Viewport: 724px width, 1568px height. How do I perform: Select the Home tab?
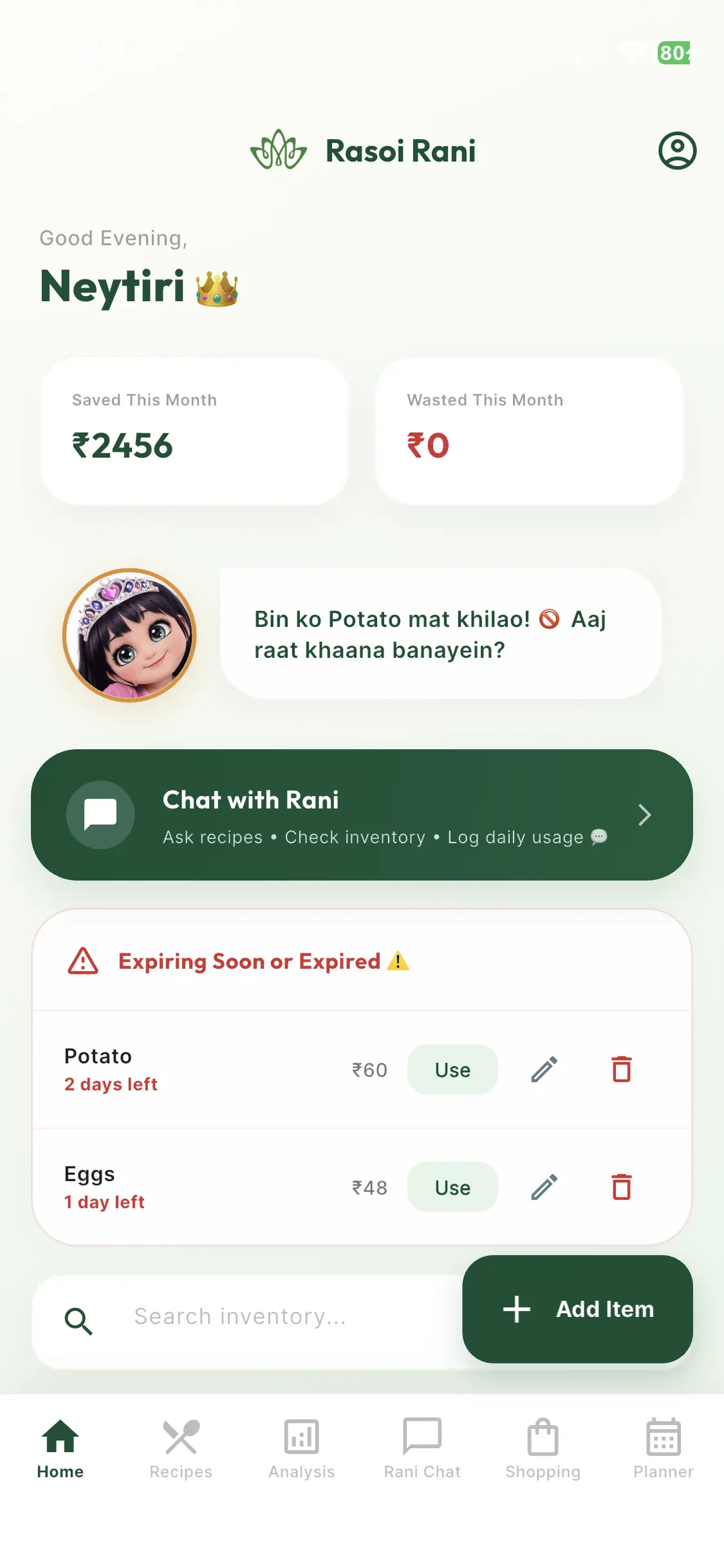[60, 1450]
